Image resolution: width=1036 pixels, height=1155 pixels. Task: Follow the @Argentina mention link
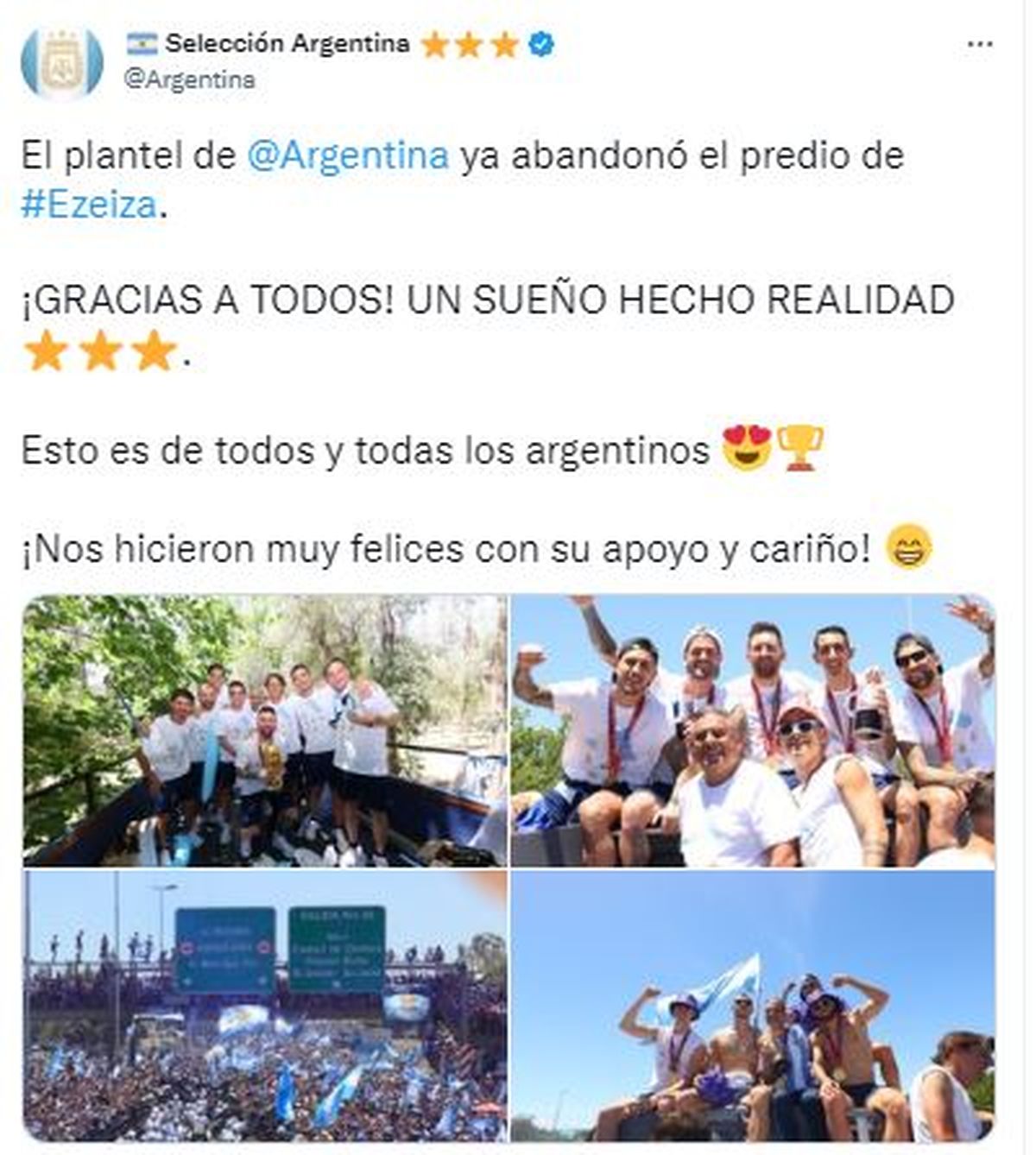pyautogui.click(x=347, y=156)
